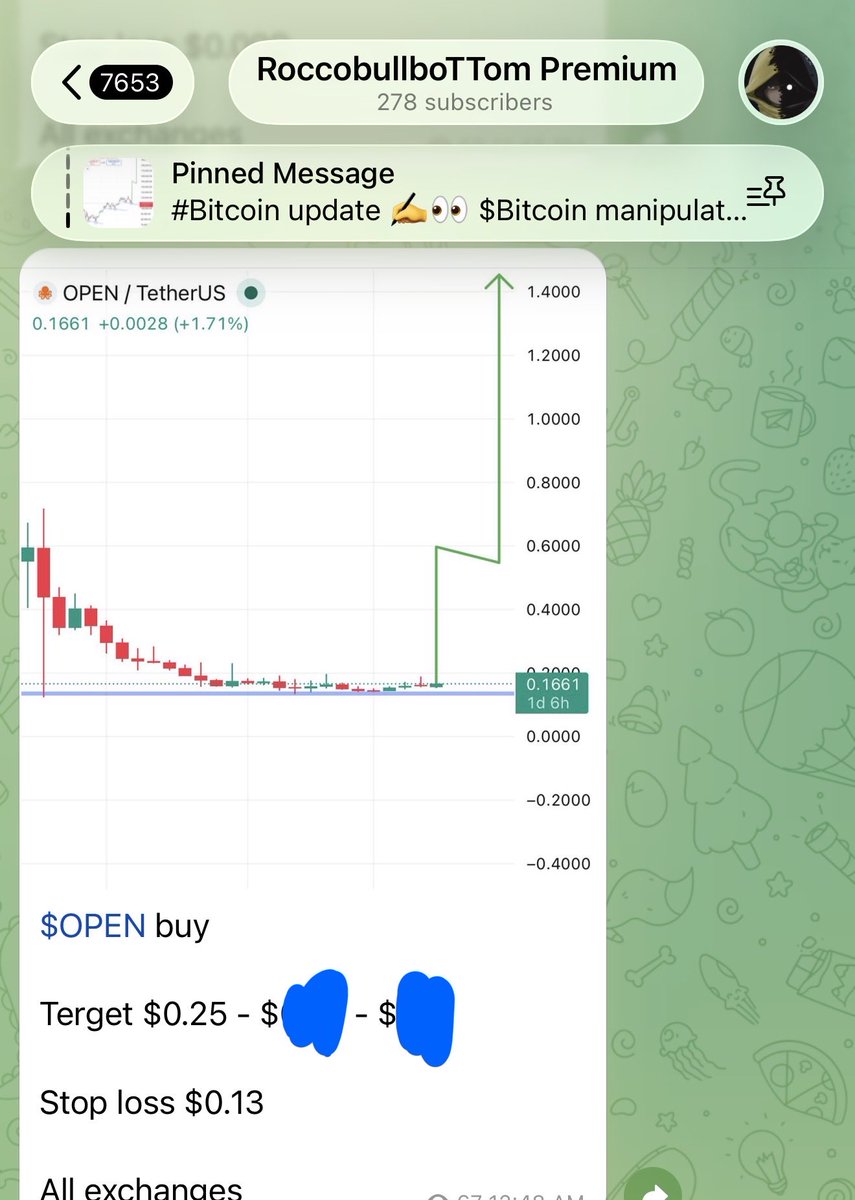Open RoccobullboTTom Premium channel info
Viewport: 855px width, 1200px height.
(466, 82)
